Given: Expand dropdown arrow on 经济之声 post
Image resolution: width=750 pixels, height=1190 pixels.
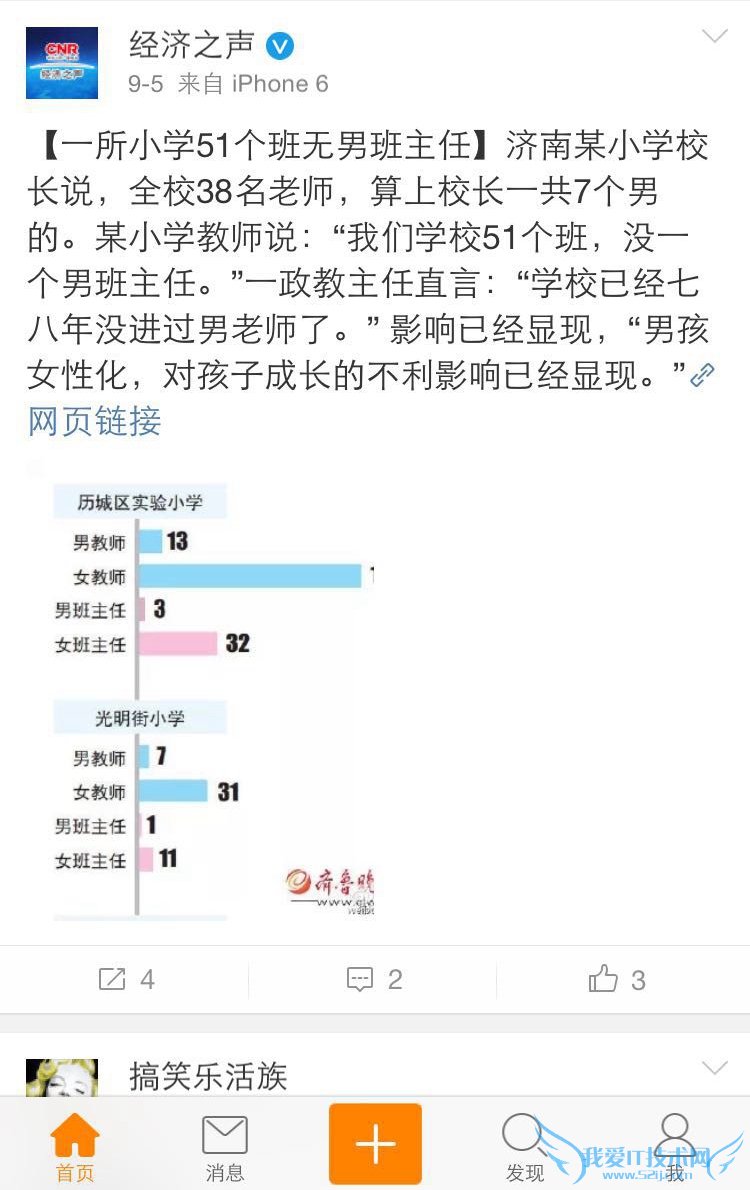Looking at the screenshot, I should coord(714,38).
